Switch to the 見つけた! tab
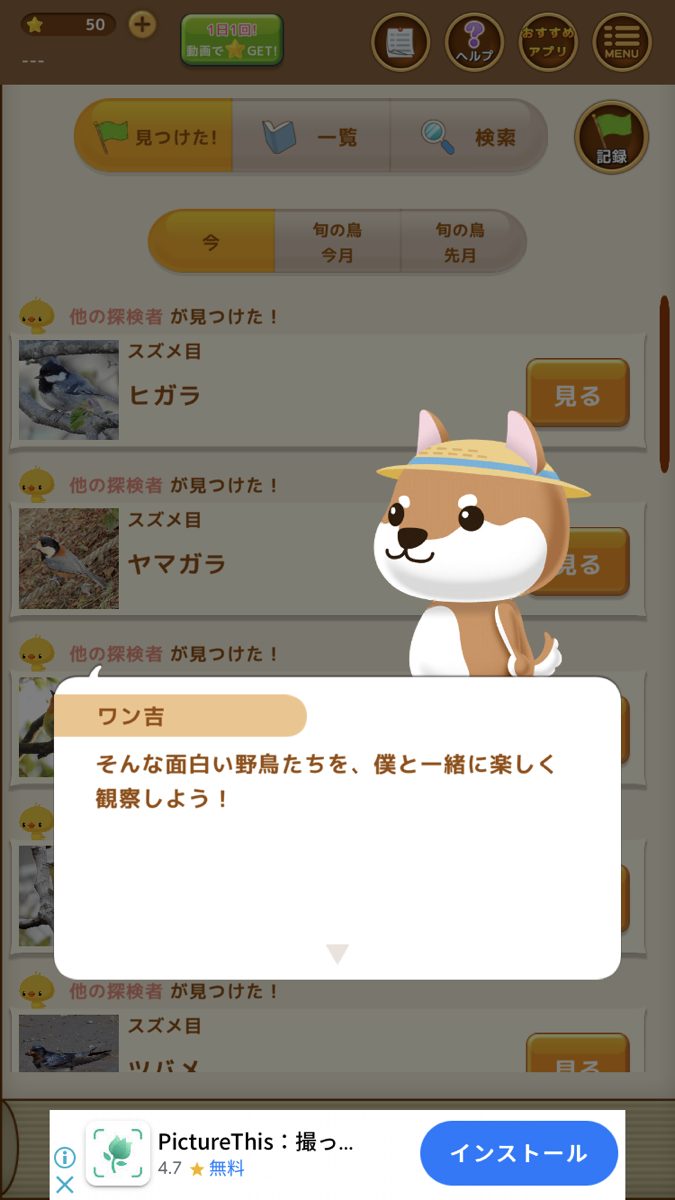Viewport: 675px width, 1200px height. [155, 136]
